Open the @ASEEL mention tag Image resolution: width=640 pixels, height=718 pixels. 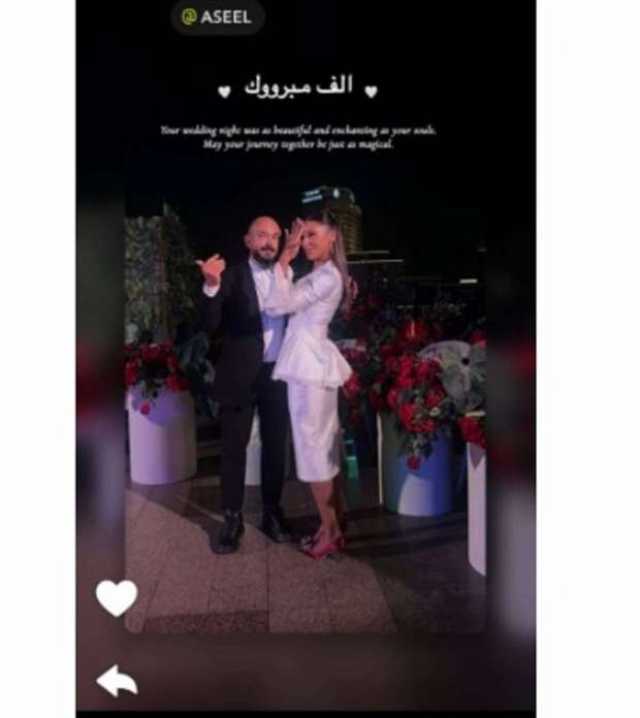(216, 17)
